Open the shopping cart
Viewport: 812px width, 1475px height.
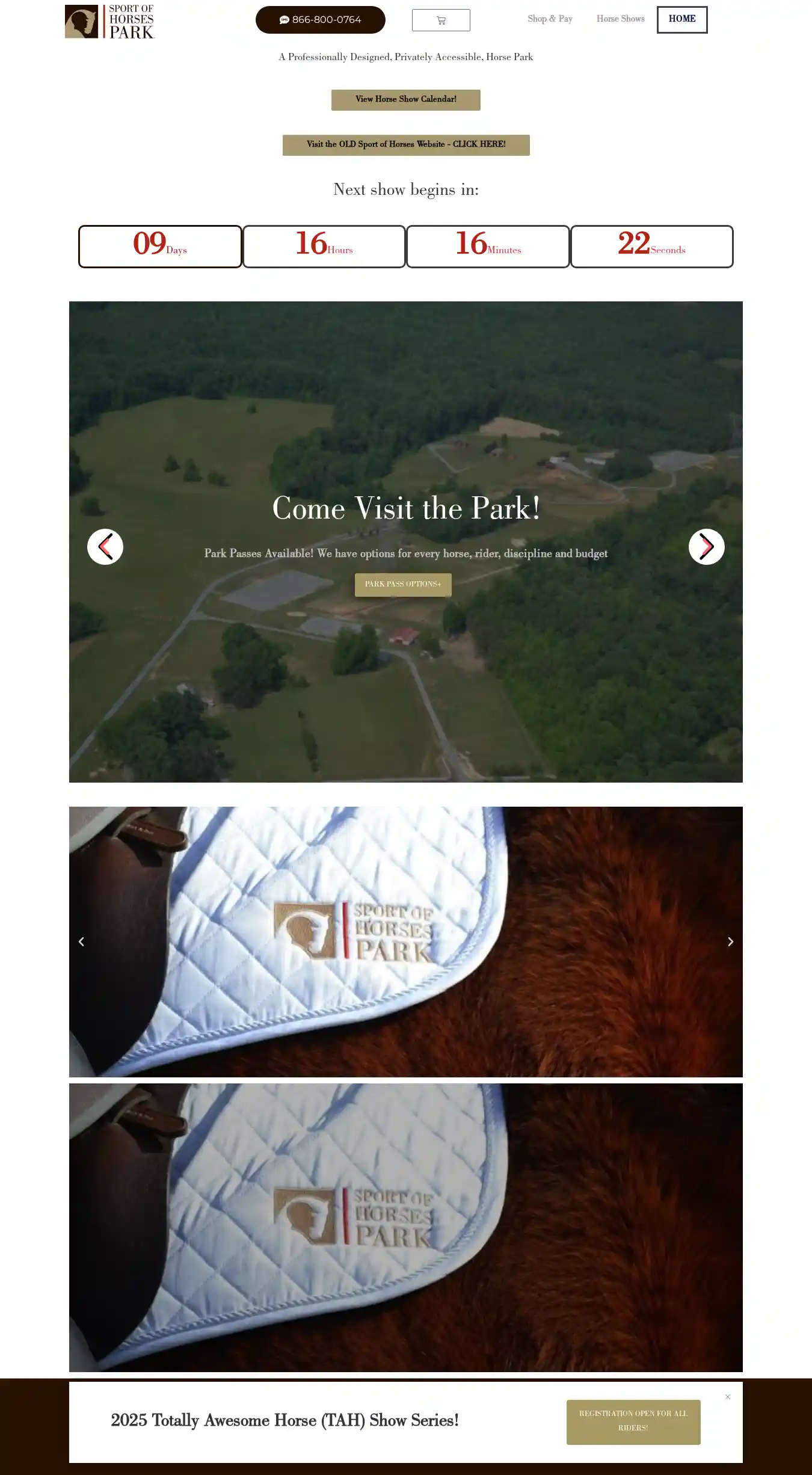pos(441,20)
